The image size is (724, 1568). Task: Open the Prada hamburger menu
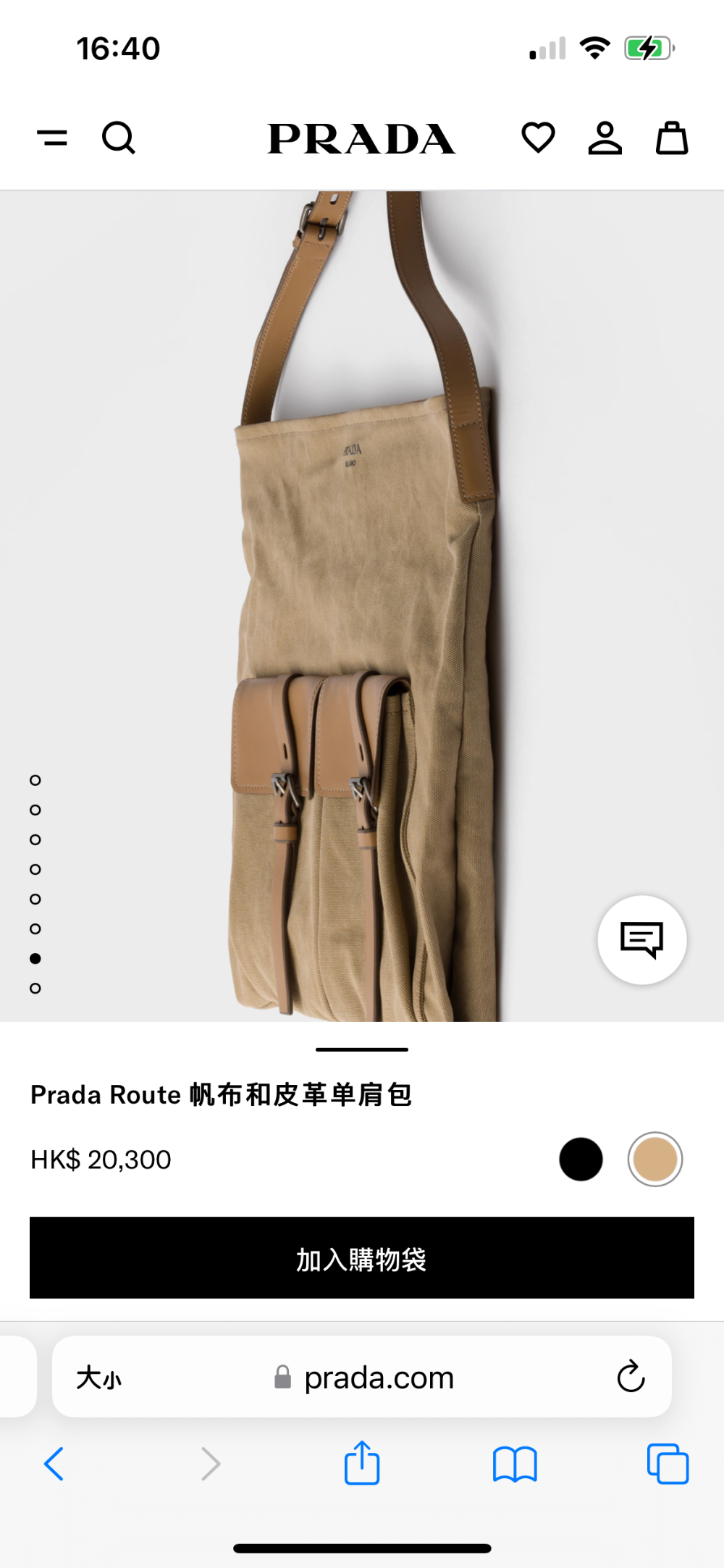[x=52, y=138]
